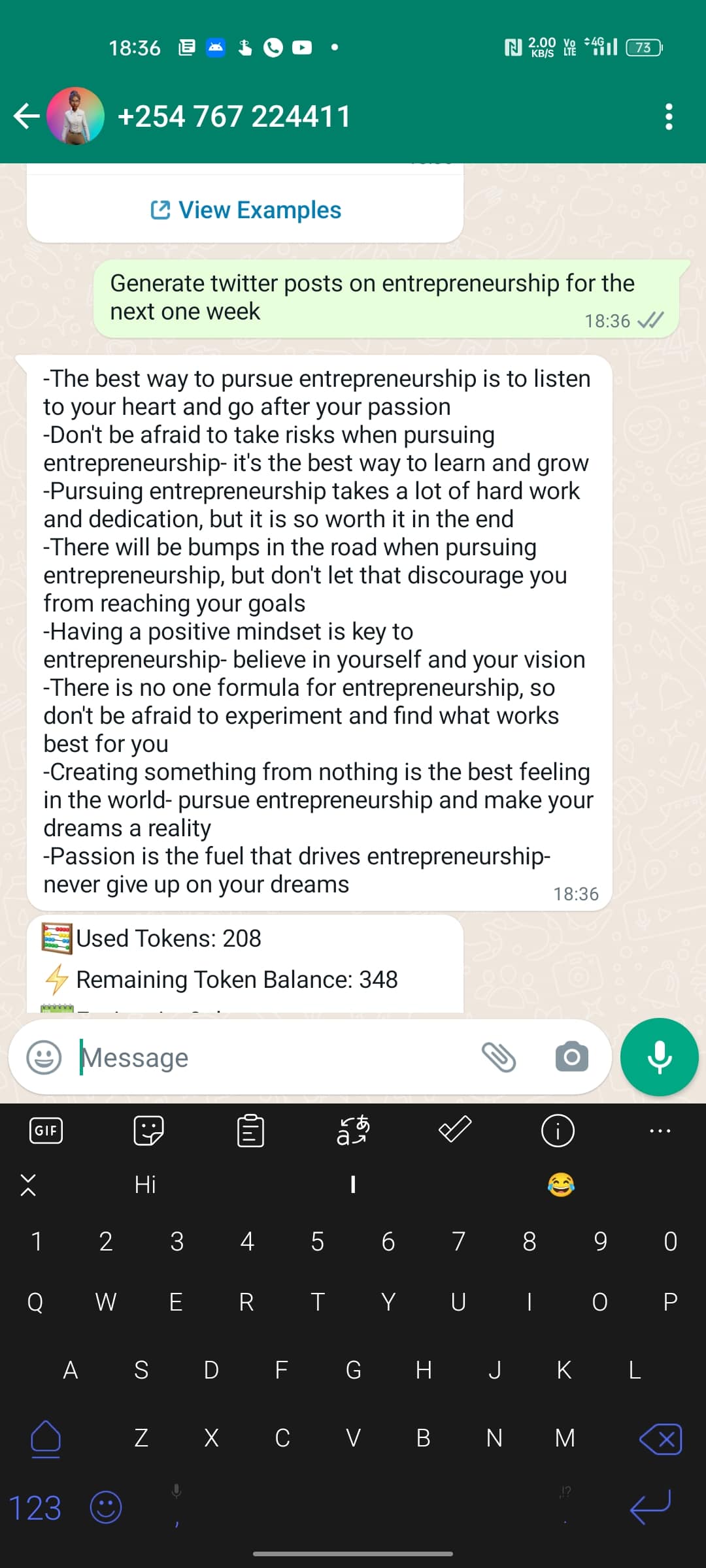Open the keyboard translate tool
This screenshot has width=706, height=1568.
pos(353,1130)
